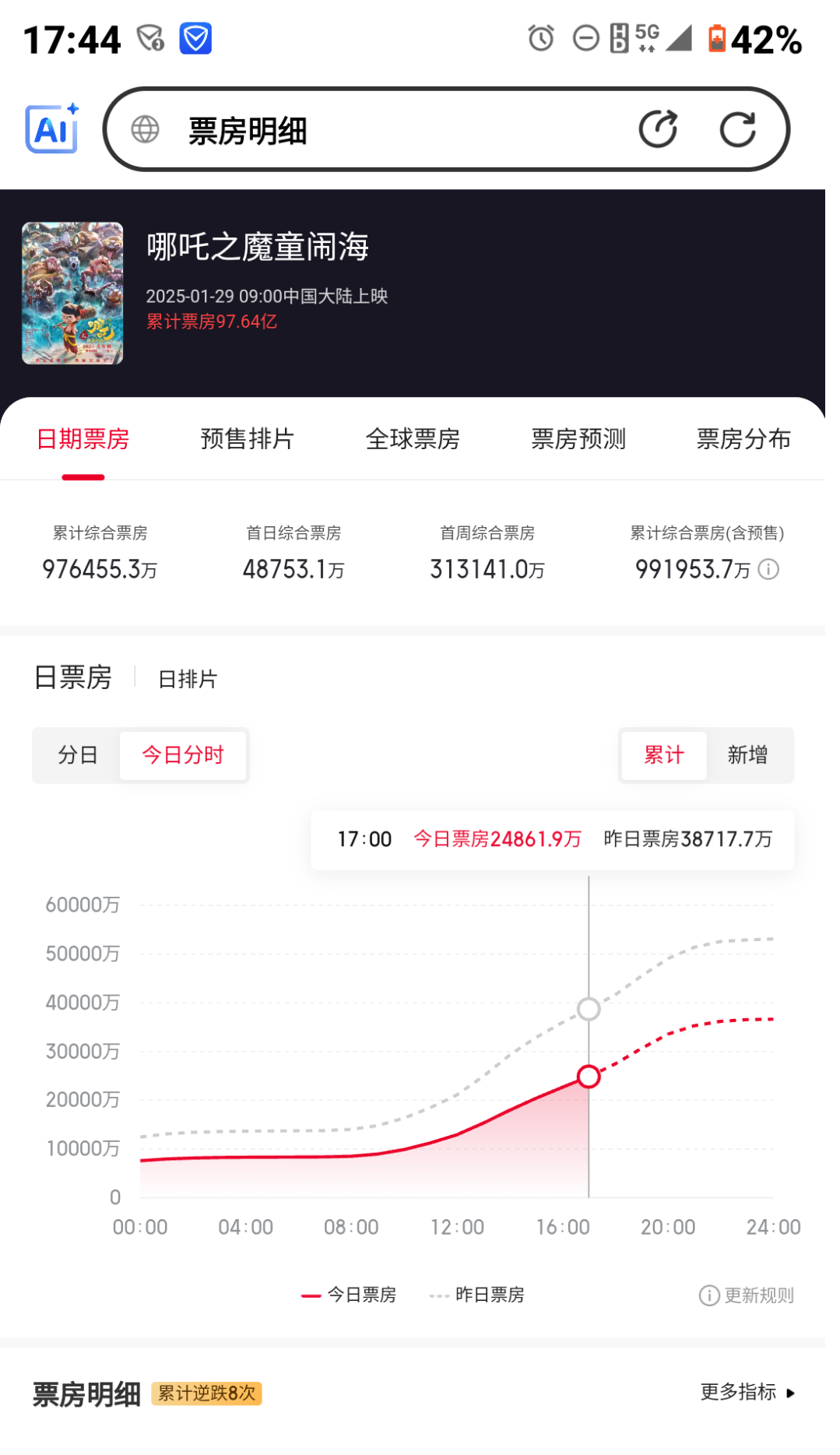840x1455 pixels.
Task: Choose the 今日分时 segment
Action: click(183, 755)
